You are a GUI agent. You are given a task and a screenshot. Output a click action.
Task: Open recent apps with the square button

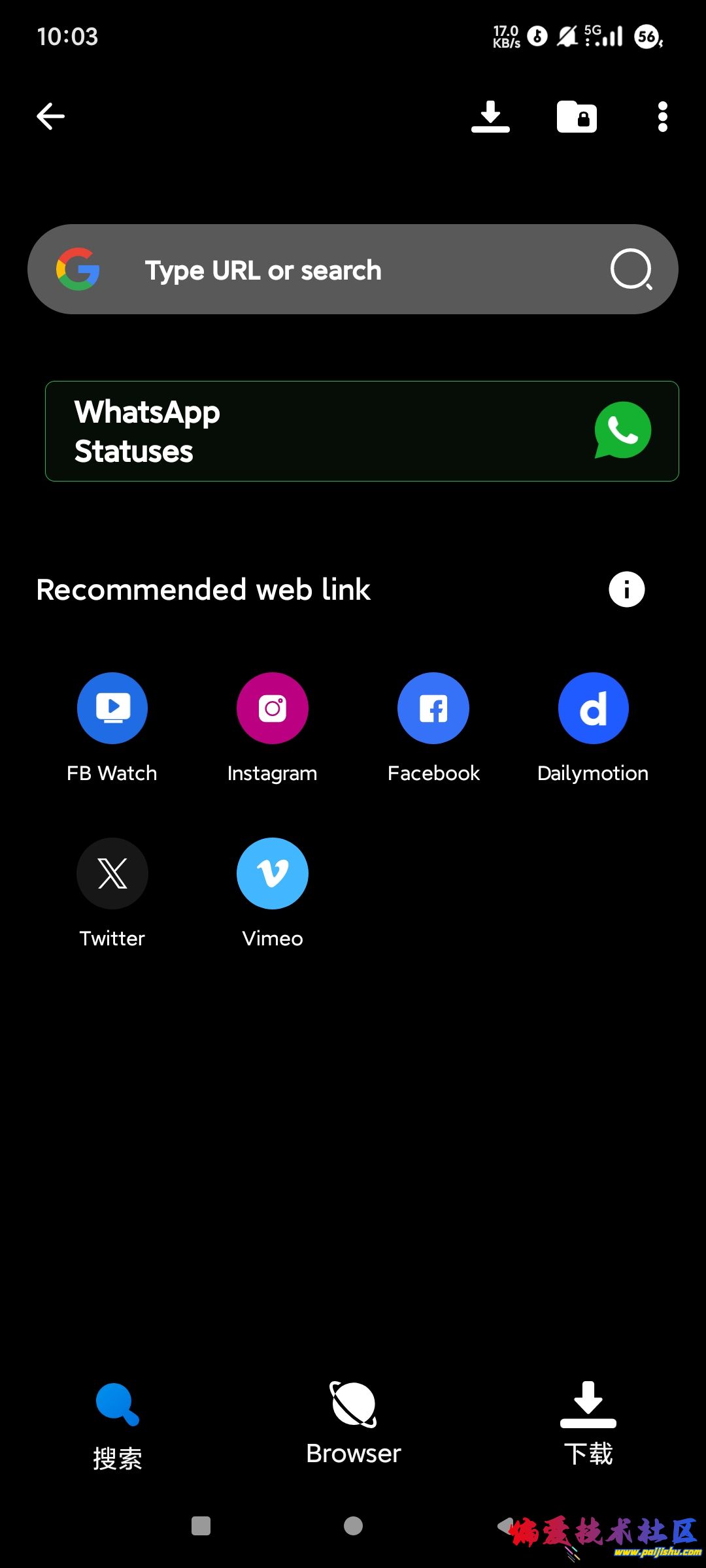click(201, 1526)
